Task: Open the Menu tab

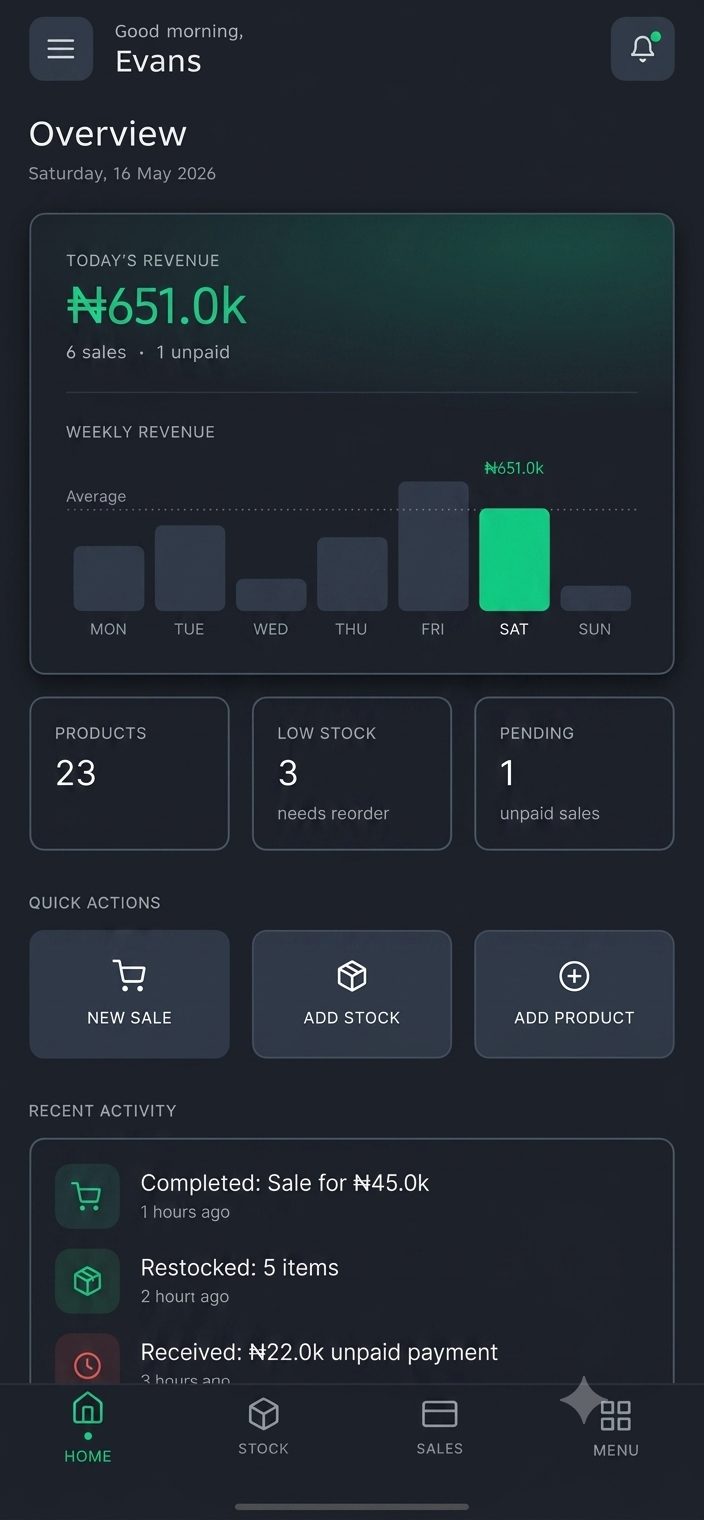Action: pyautogui.click(x=615, y=1427)
